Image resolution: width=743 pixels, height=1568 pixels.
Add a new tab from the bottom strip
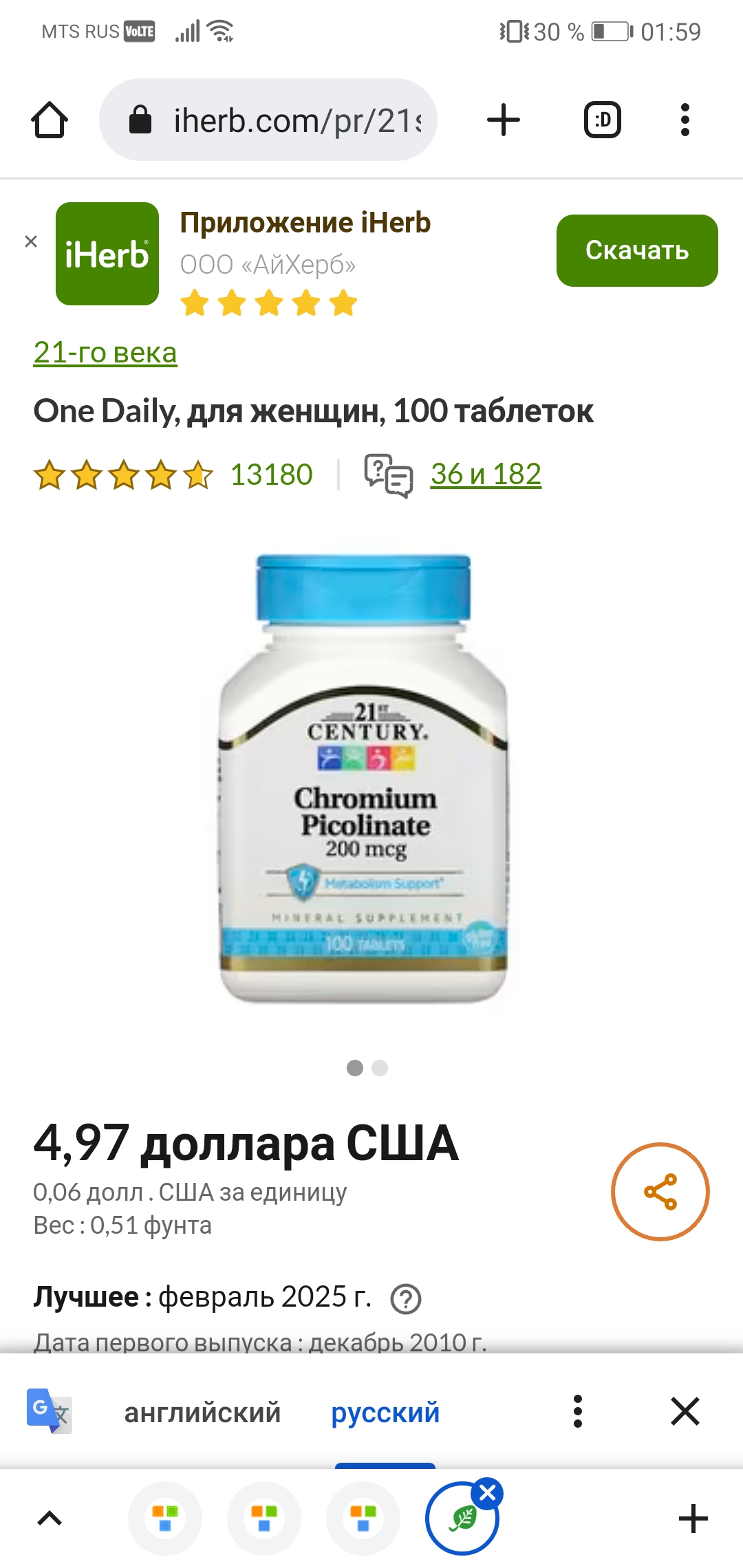pos(693,1518)
